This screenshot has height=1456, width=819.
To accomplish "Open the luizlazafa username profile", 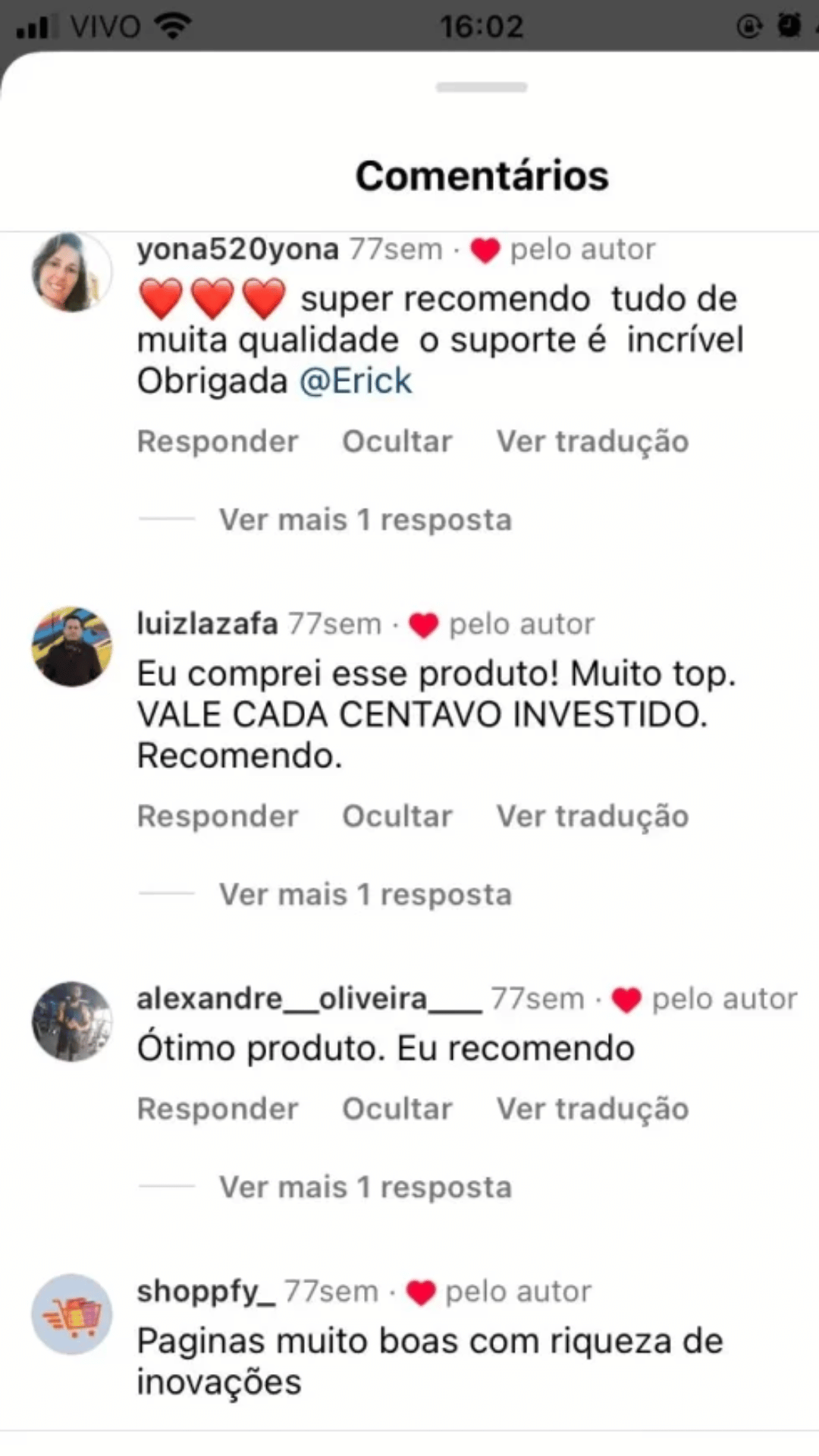I will click(207, 624).
